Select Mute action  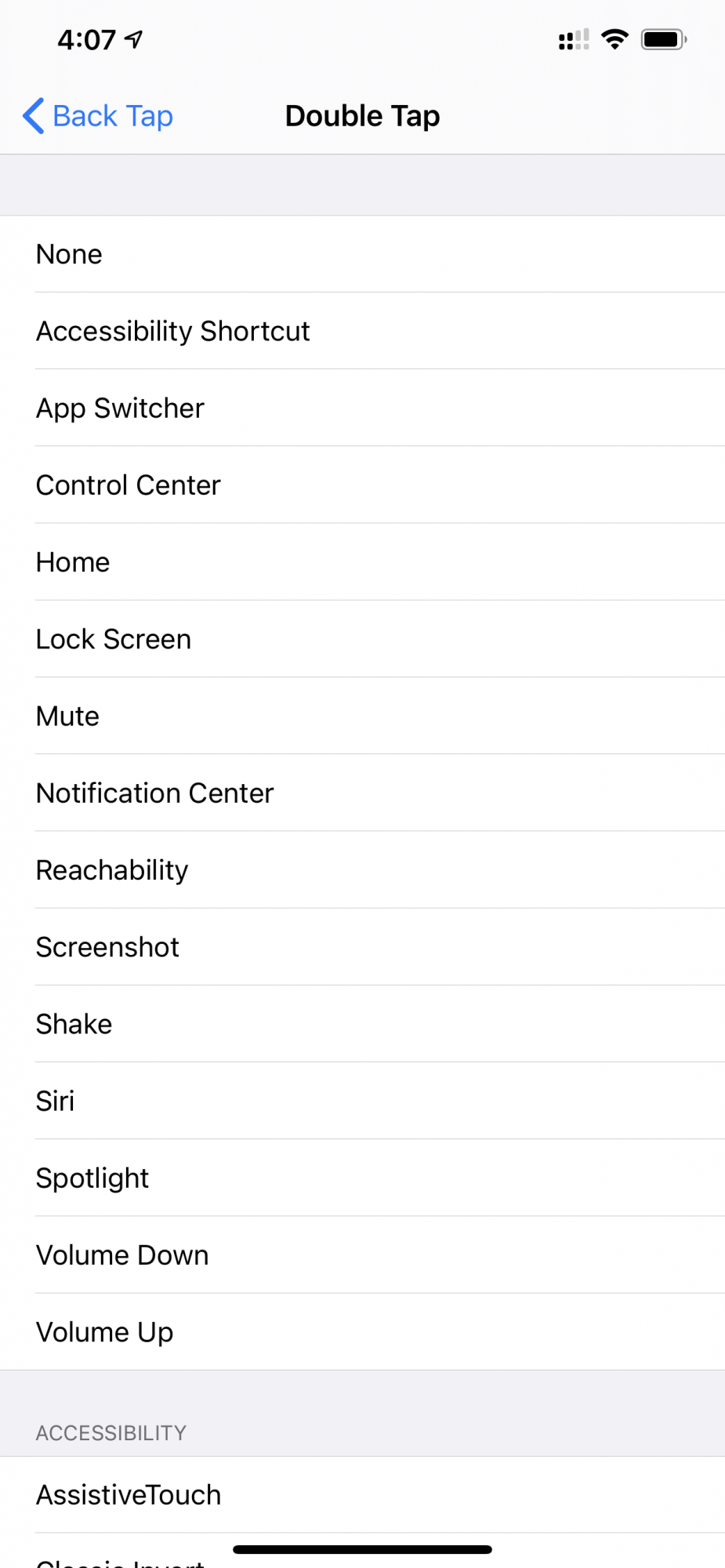362,716
